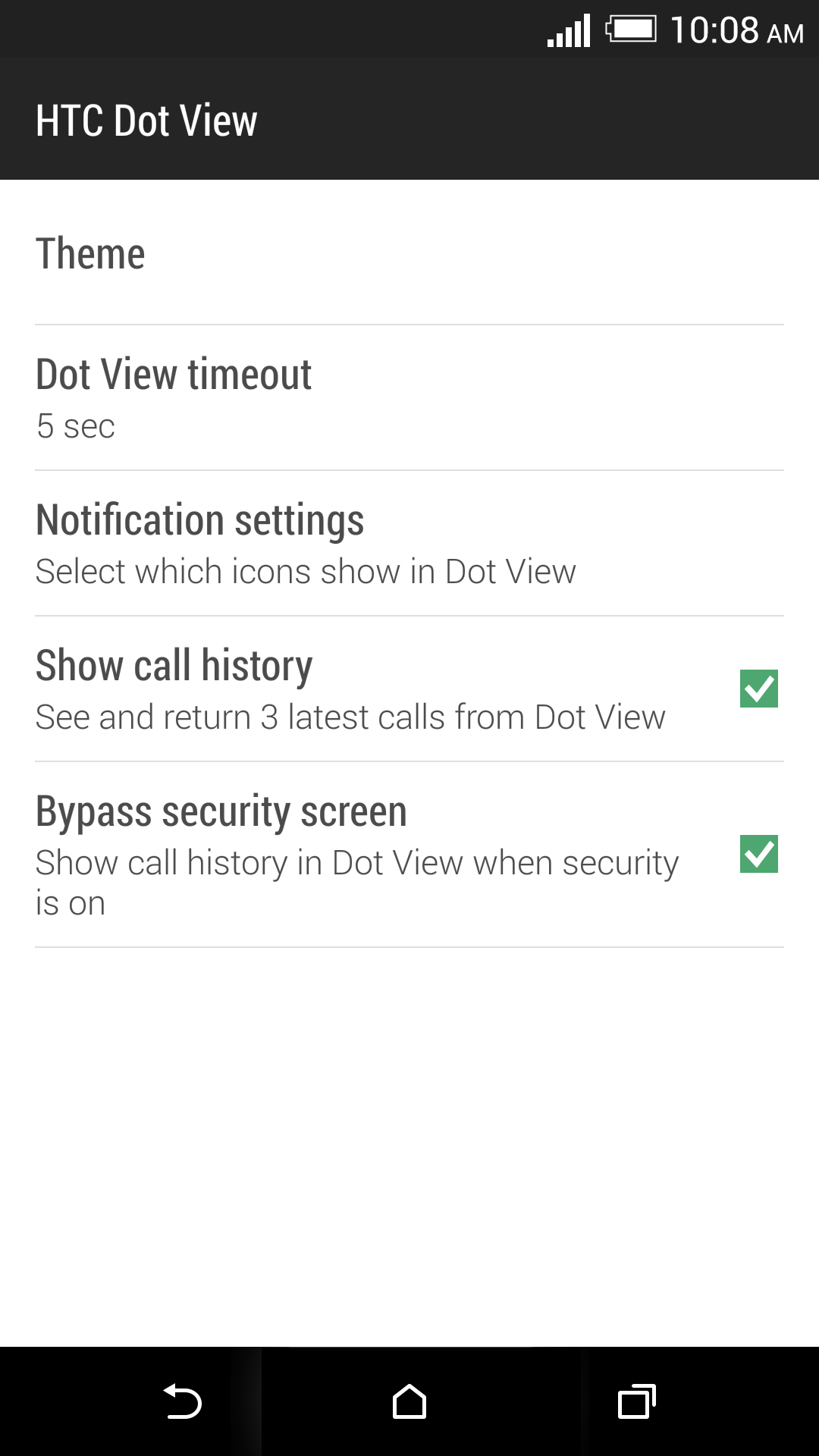Open the recent apps view

[637, 1401]
